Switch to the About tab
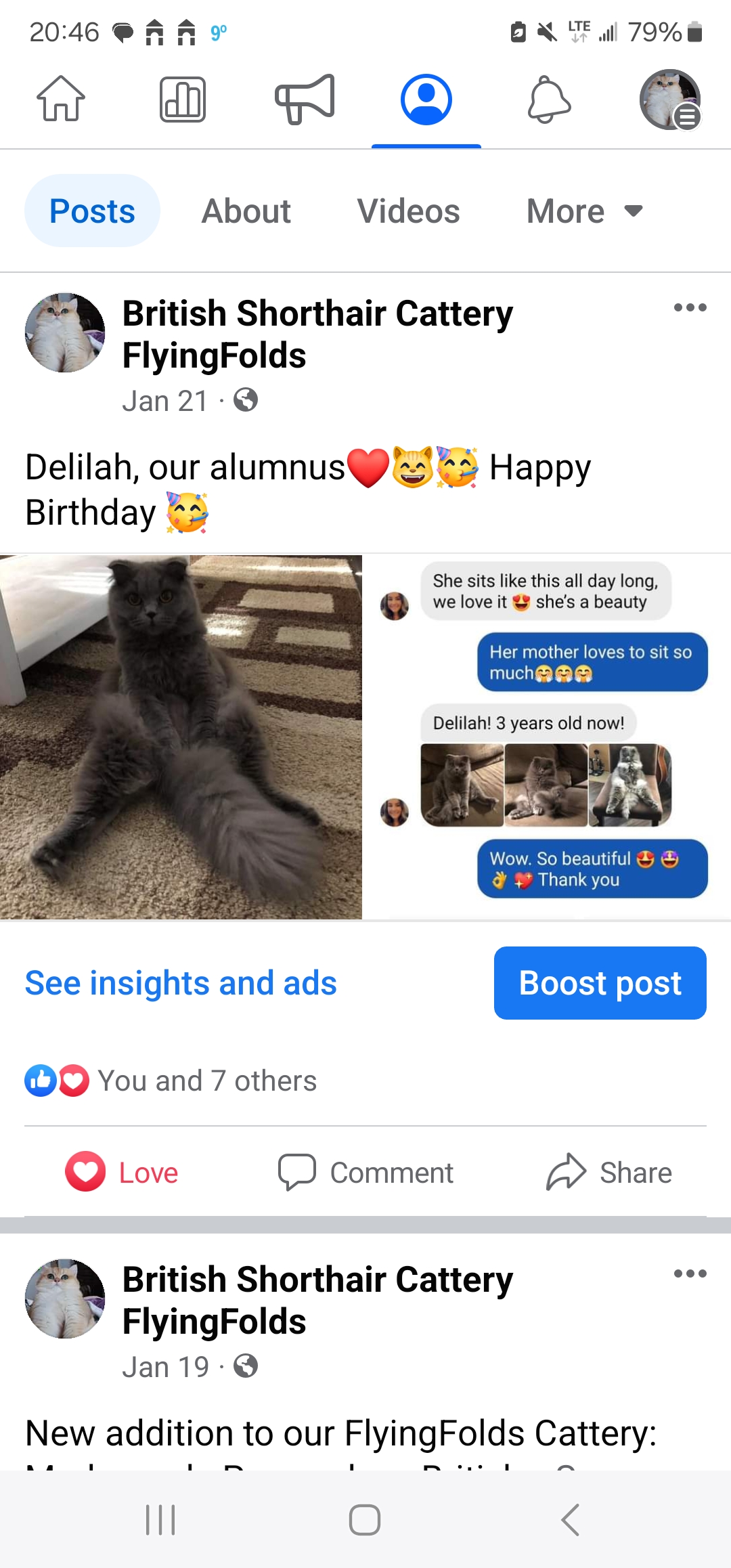The height and width of the screenshot is (1568, 731). pos(246,211)
